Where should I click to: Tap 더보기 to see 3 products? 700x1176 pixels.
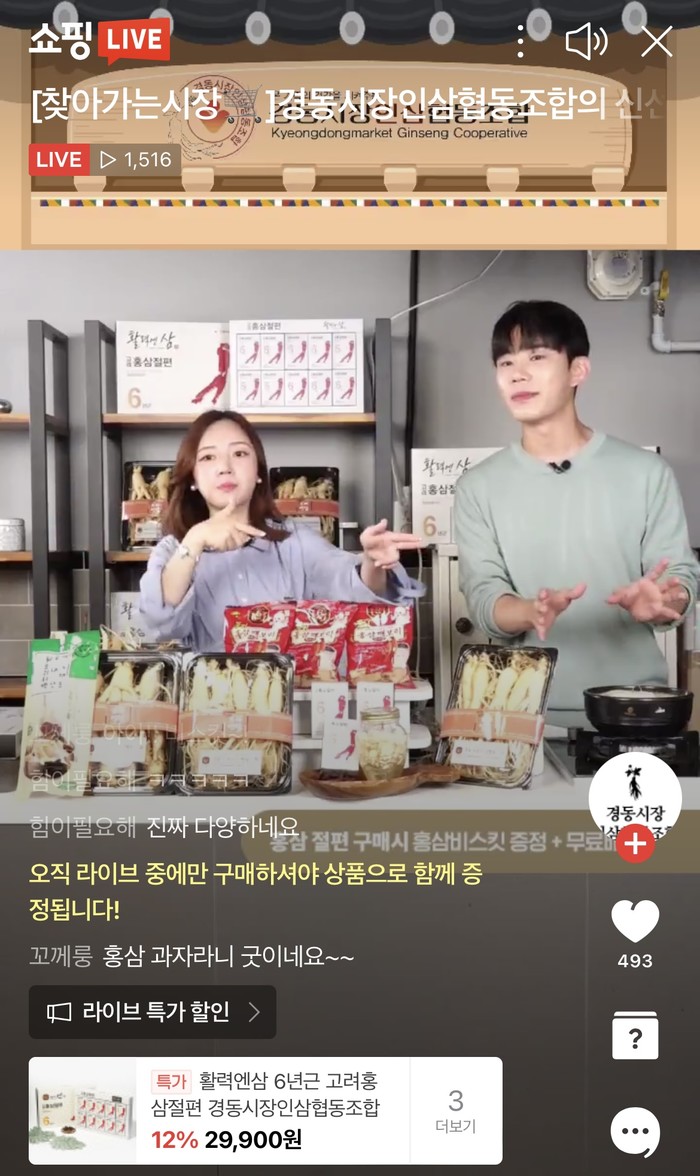[456, 1110]
